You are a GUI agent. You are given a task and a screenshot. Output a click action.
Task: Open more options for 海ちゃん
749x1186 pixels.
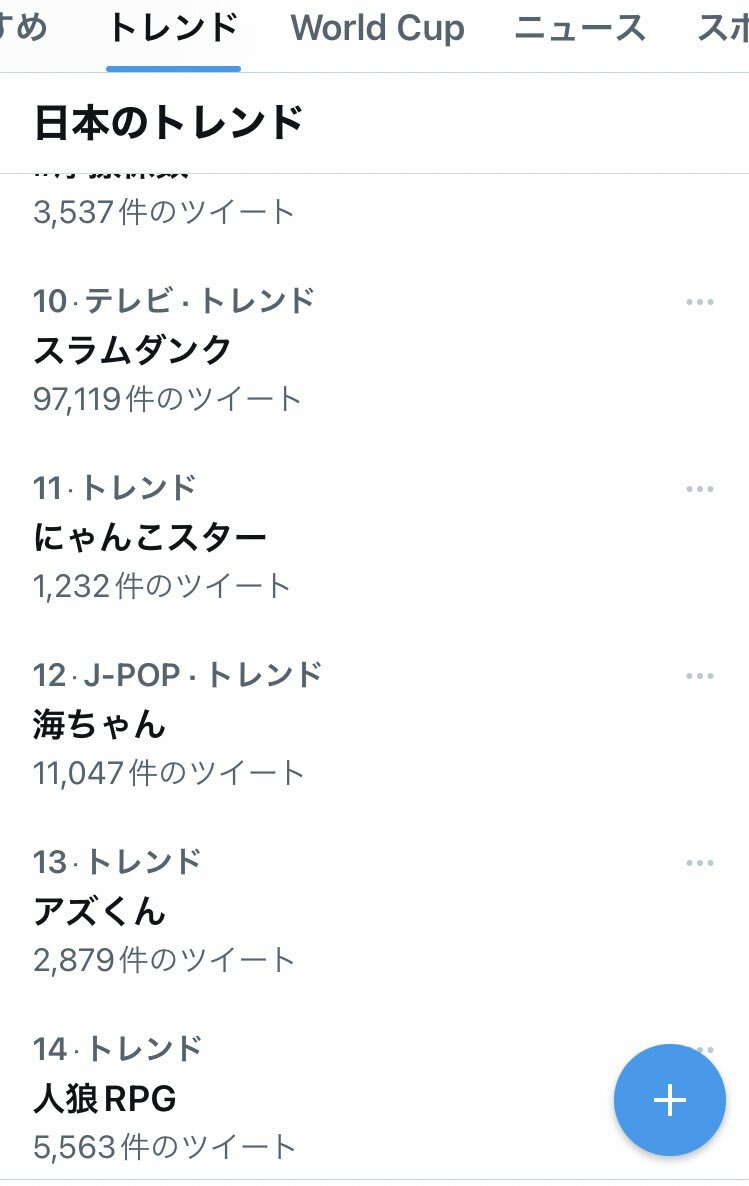(699, 676)
